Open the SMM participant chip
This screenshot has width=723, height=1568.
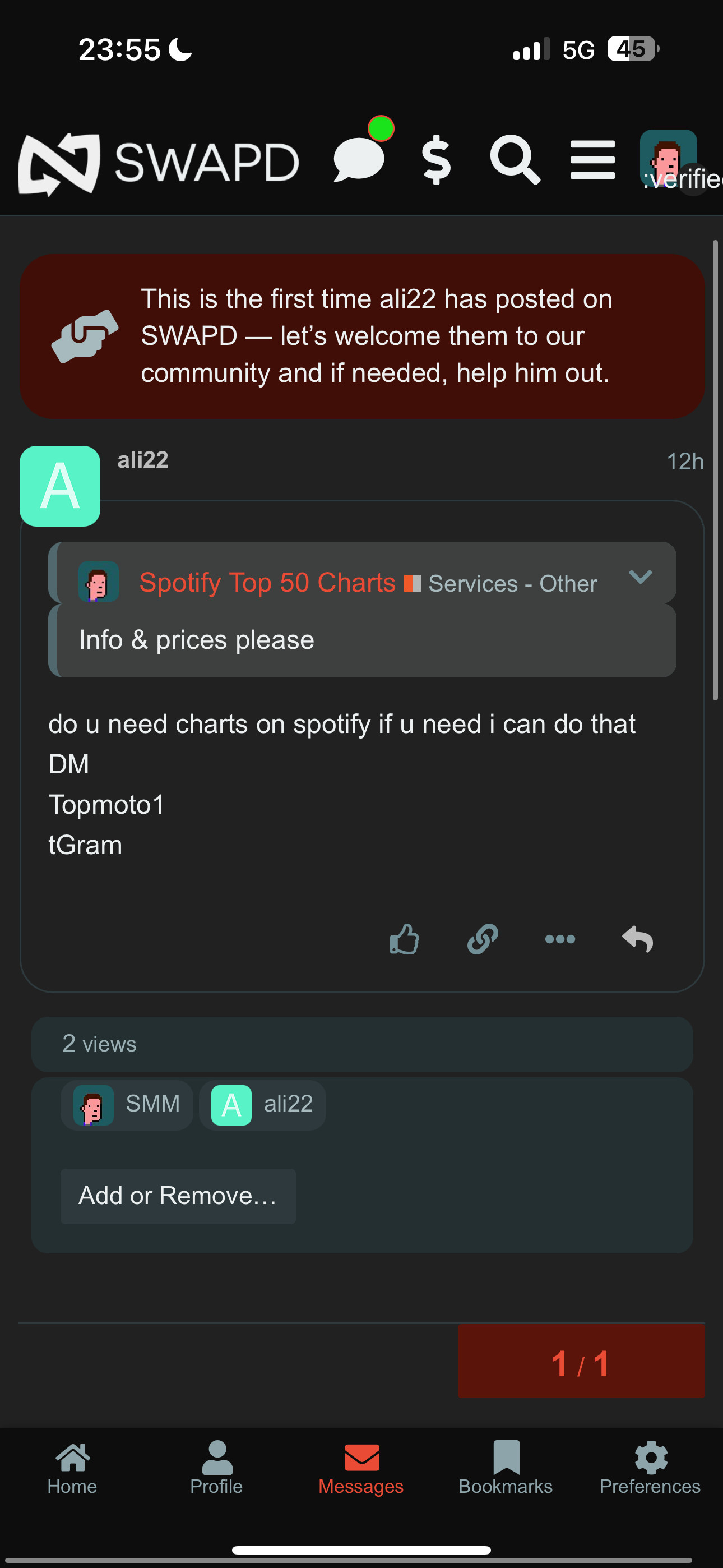127,1104
